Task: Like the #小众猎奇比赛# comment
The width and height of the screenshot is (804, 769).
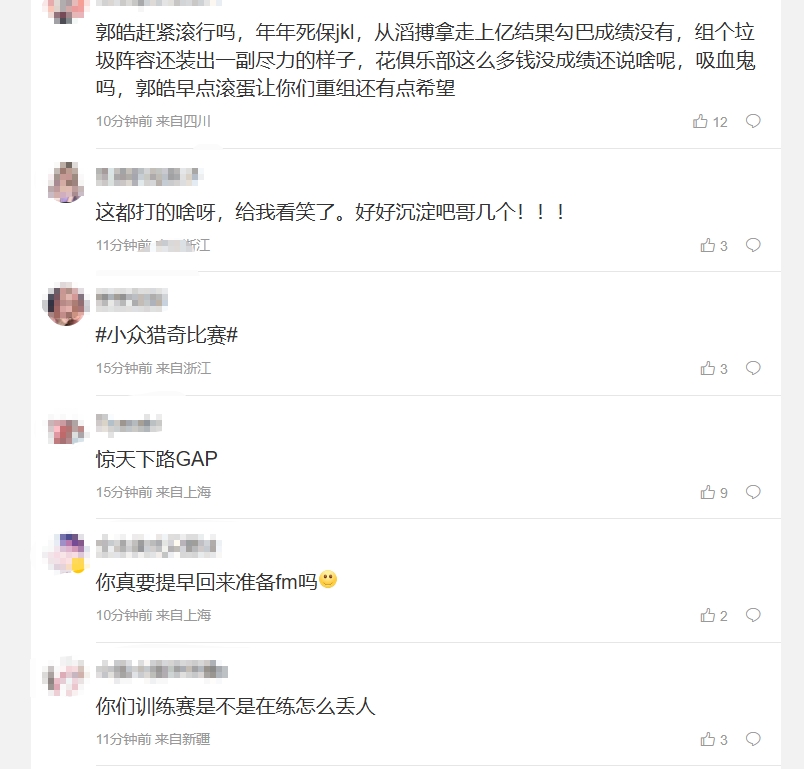Action: pyautogui.click(x=708, y=369)
